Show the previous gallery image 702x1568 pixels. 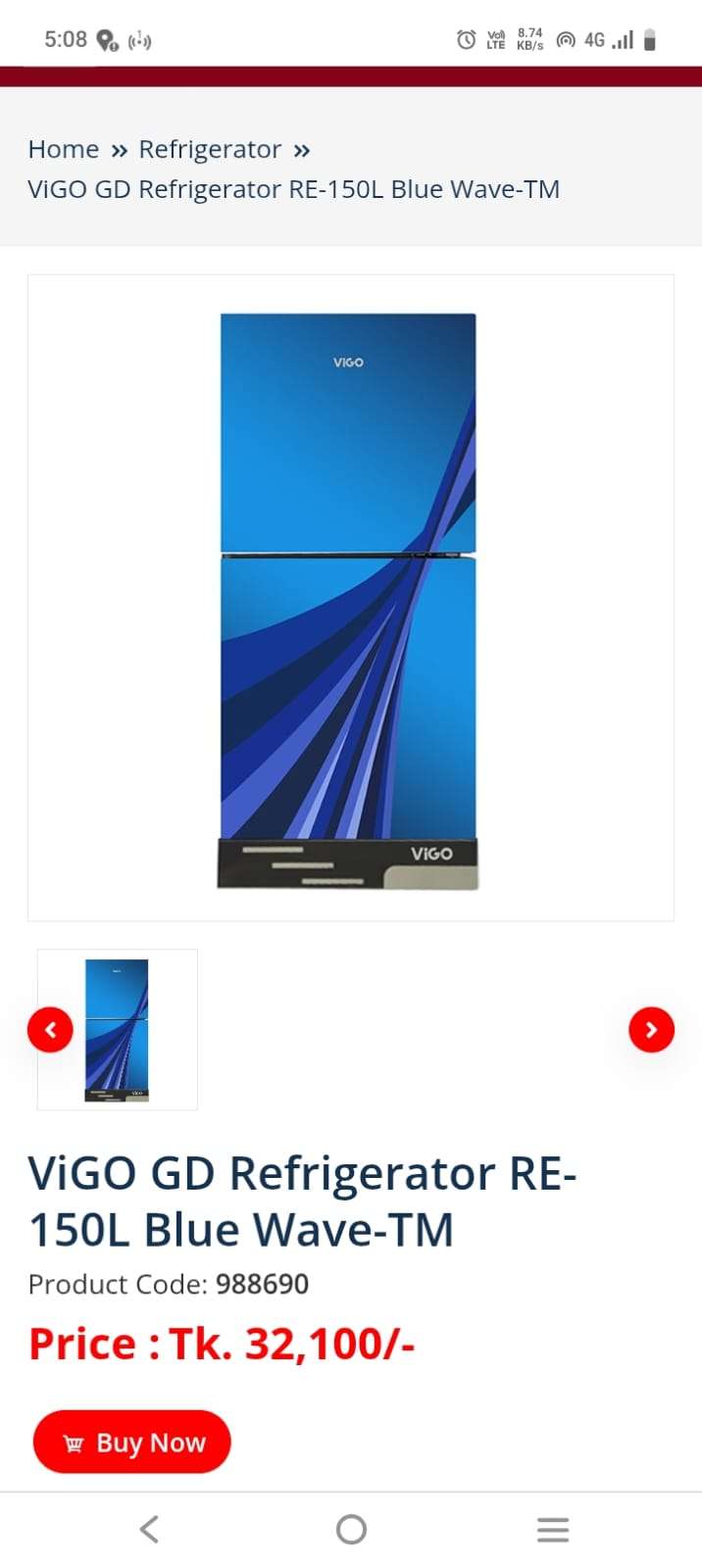[50, 1030]
